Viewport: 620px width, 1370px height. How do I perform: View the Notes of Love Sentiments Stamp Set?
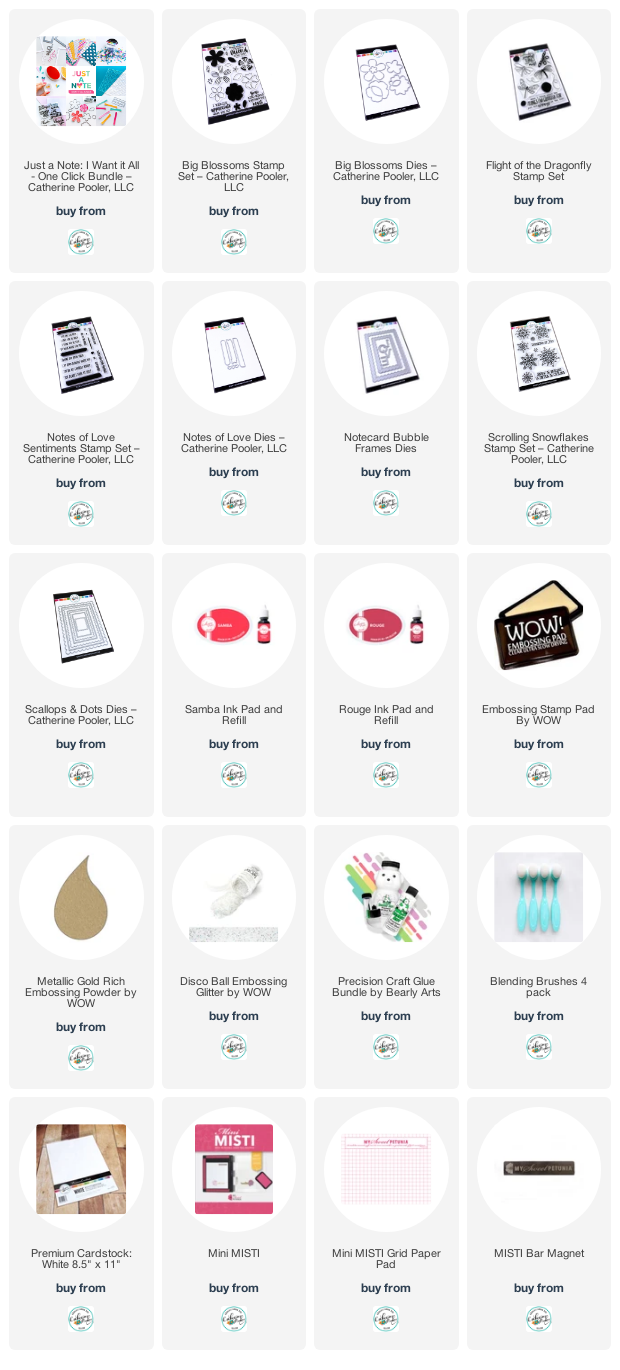click(81, 448)
